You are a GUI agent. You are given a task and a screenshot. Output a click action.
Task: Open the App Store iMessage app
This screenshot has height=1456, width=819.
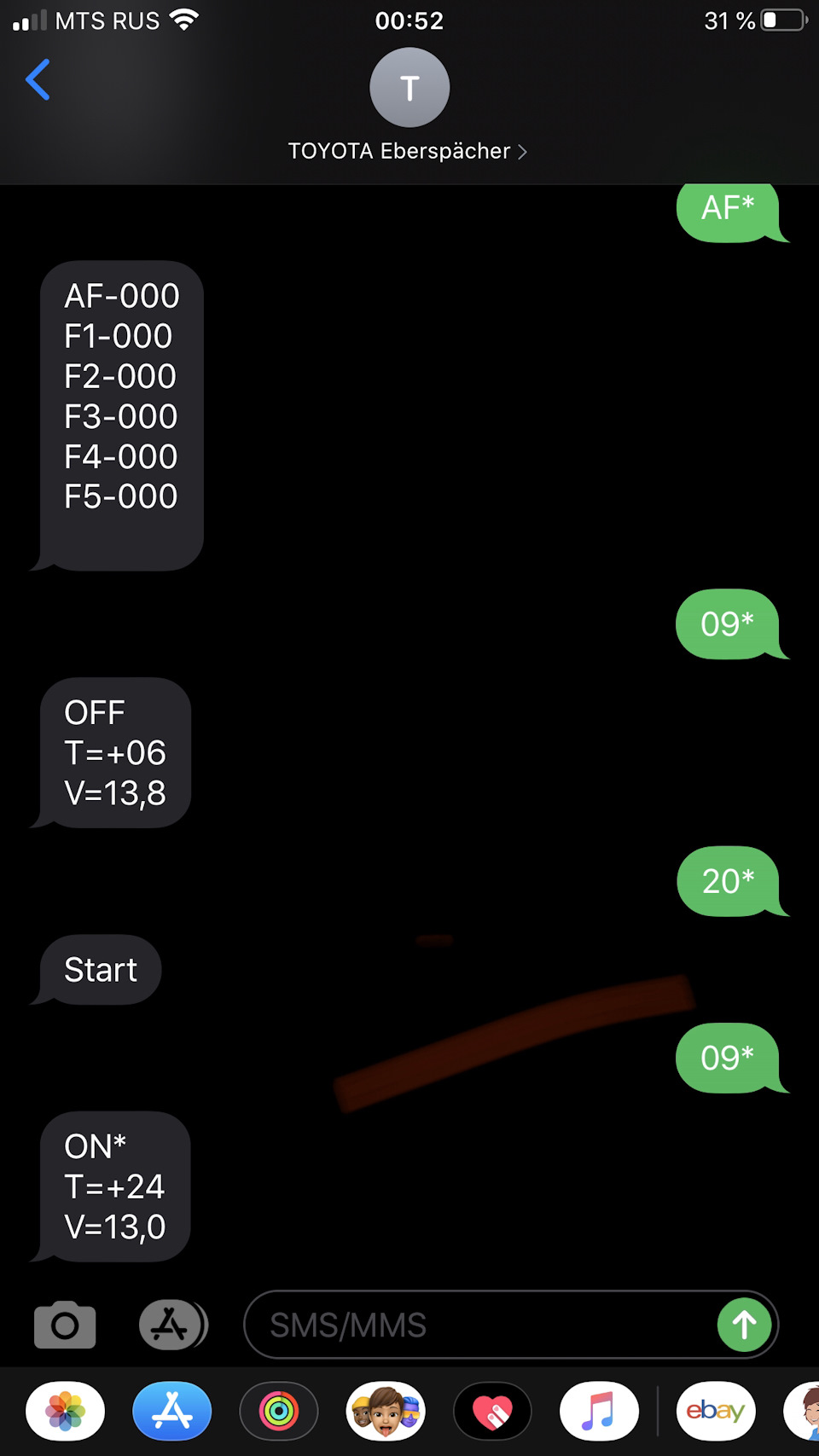tap(172, 1411)
